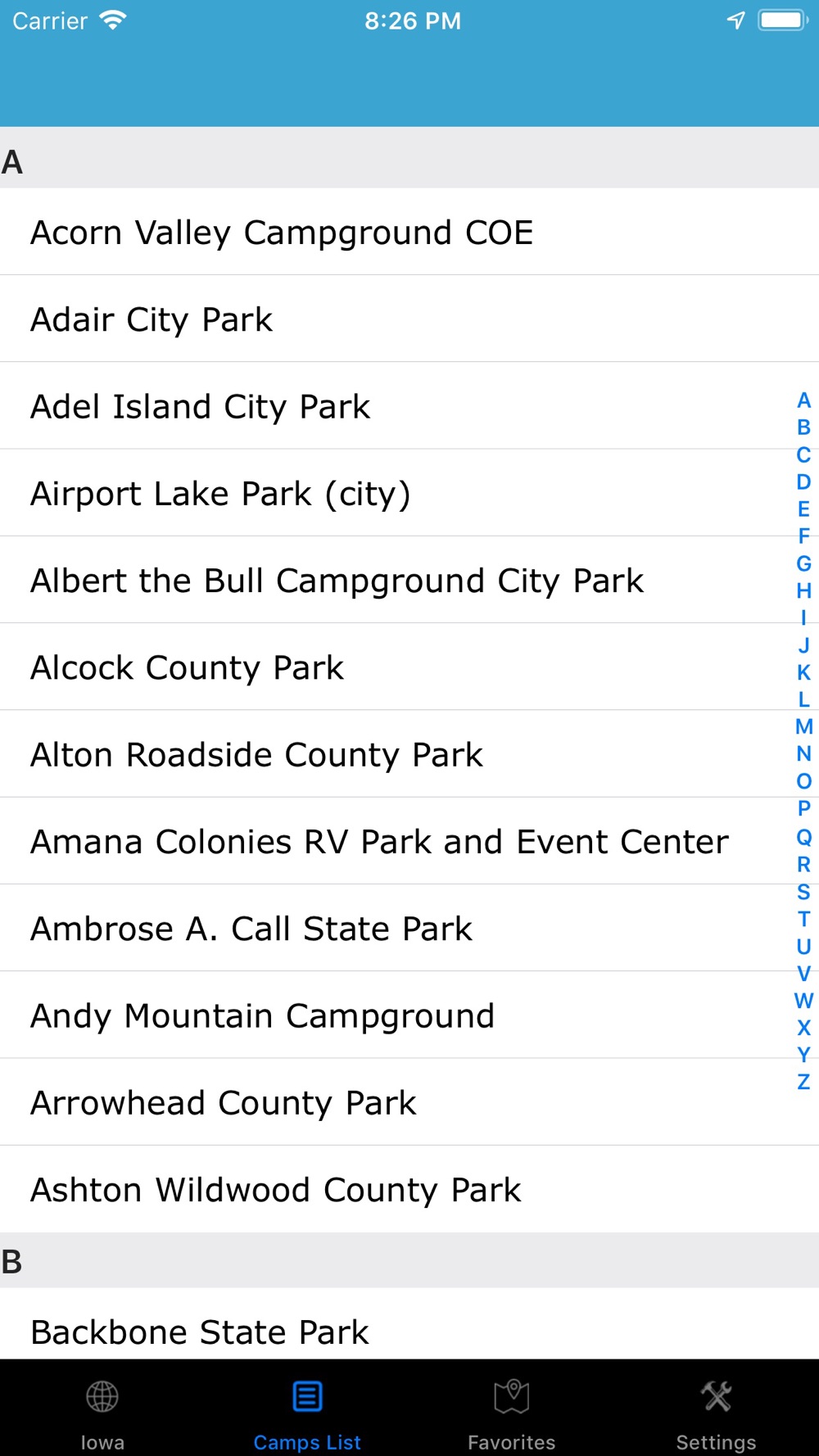Jump to letter S in the index

(803, 891)
